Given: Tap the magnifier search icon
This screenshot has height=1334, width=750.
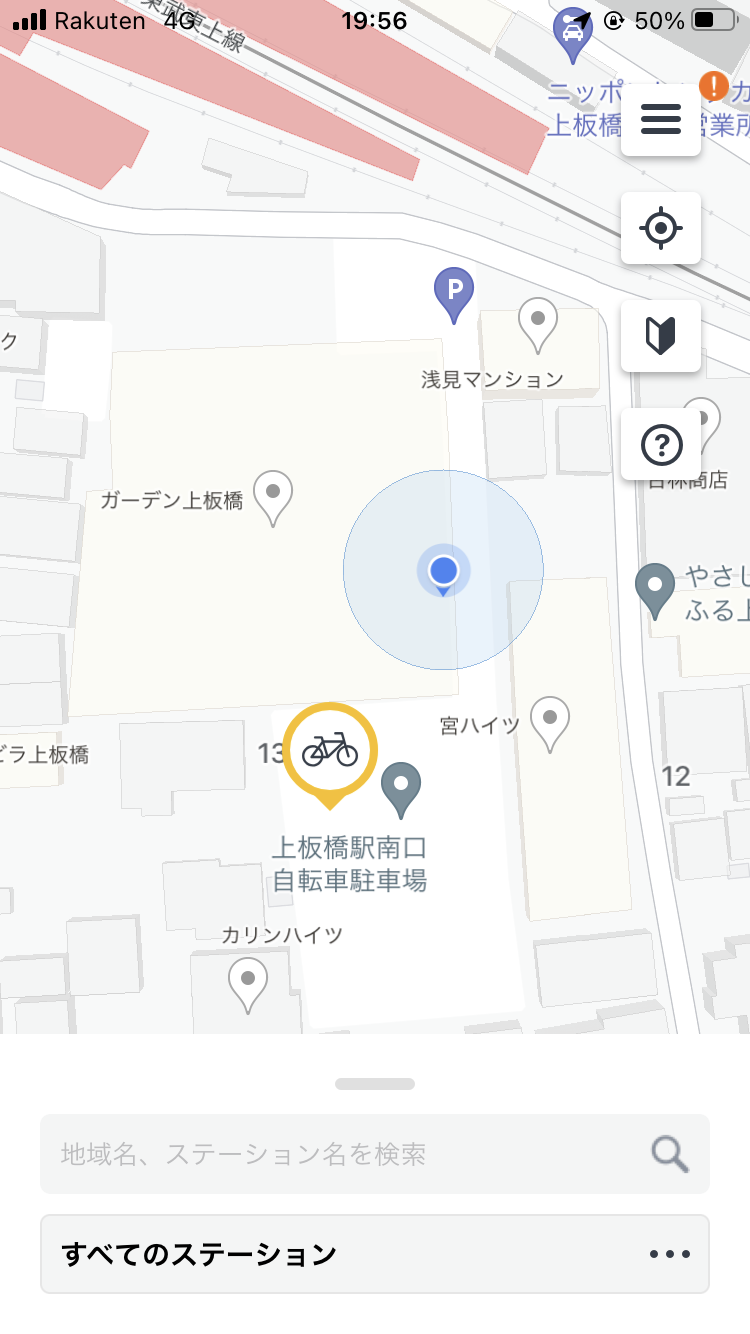Looking at the screenshot, I should tap(670, 1154).
